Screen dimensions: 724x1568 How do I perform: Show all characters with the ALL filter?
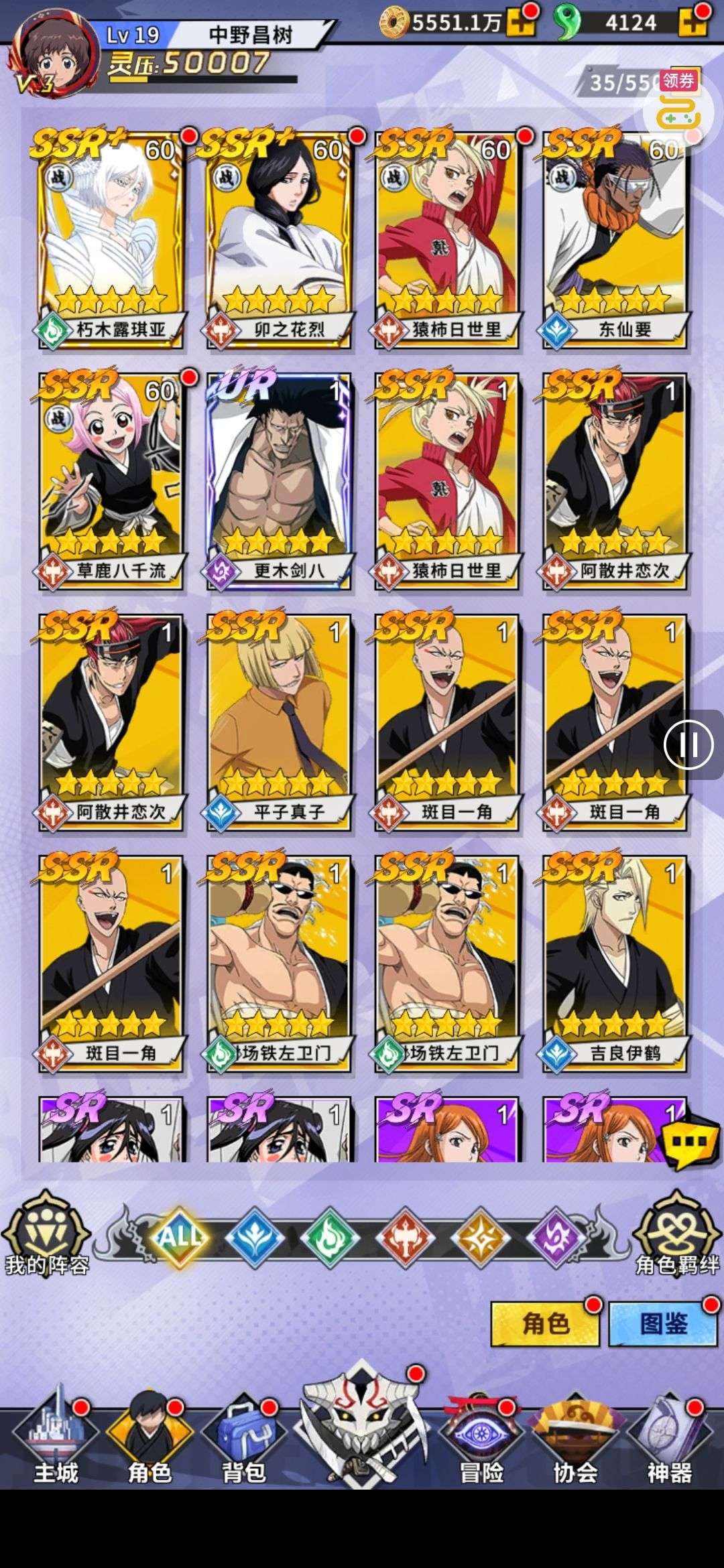[180, 1236]
